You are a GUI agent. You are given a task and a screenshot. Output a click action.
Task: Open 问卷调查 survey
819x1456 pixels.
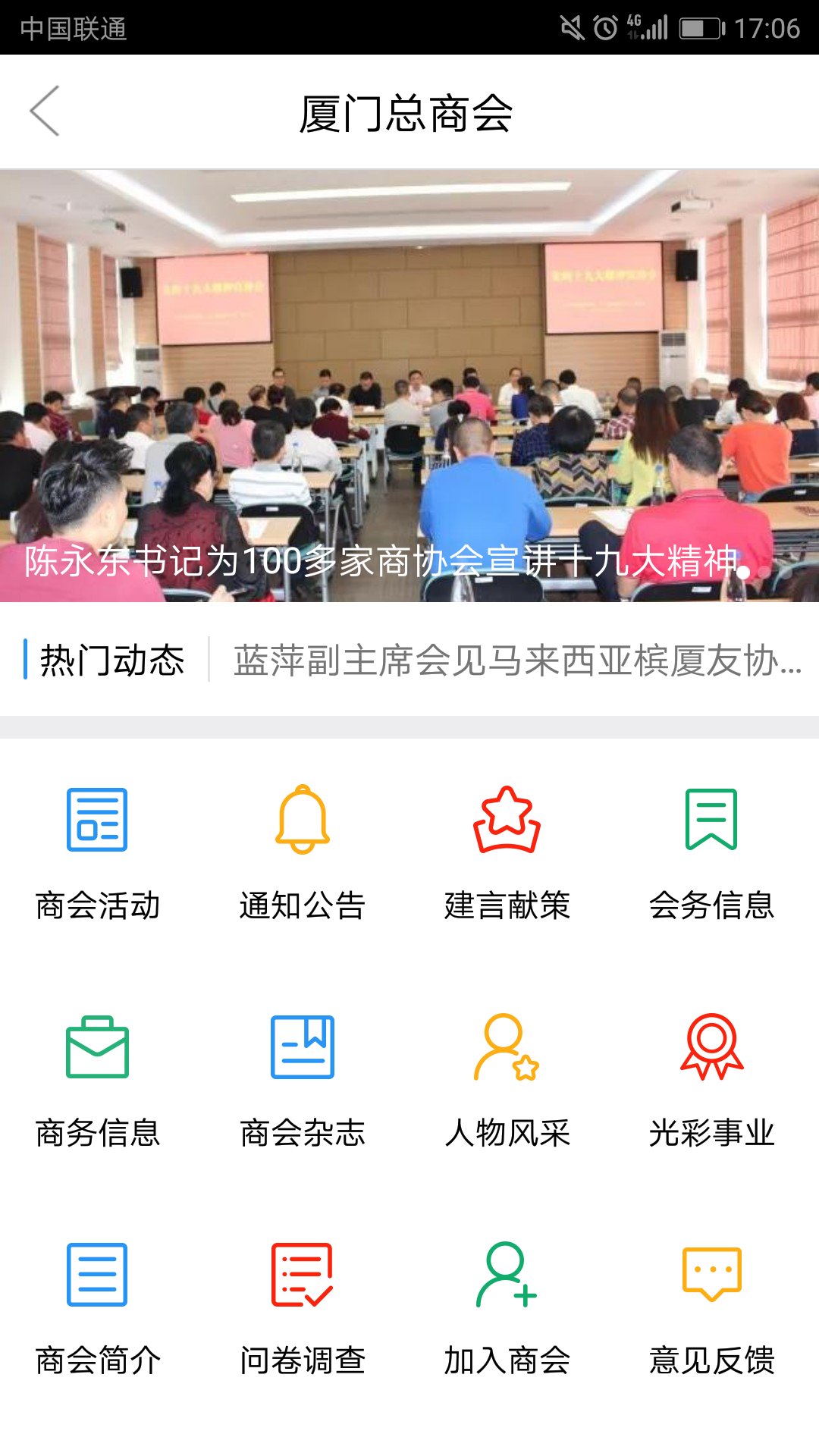303,1308
